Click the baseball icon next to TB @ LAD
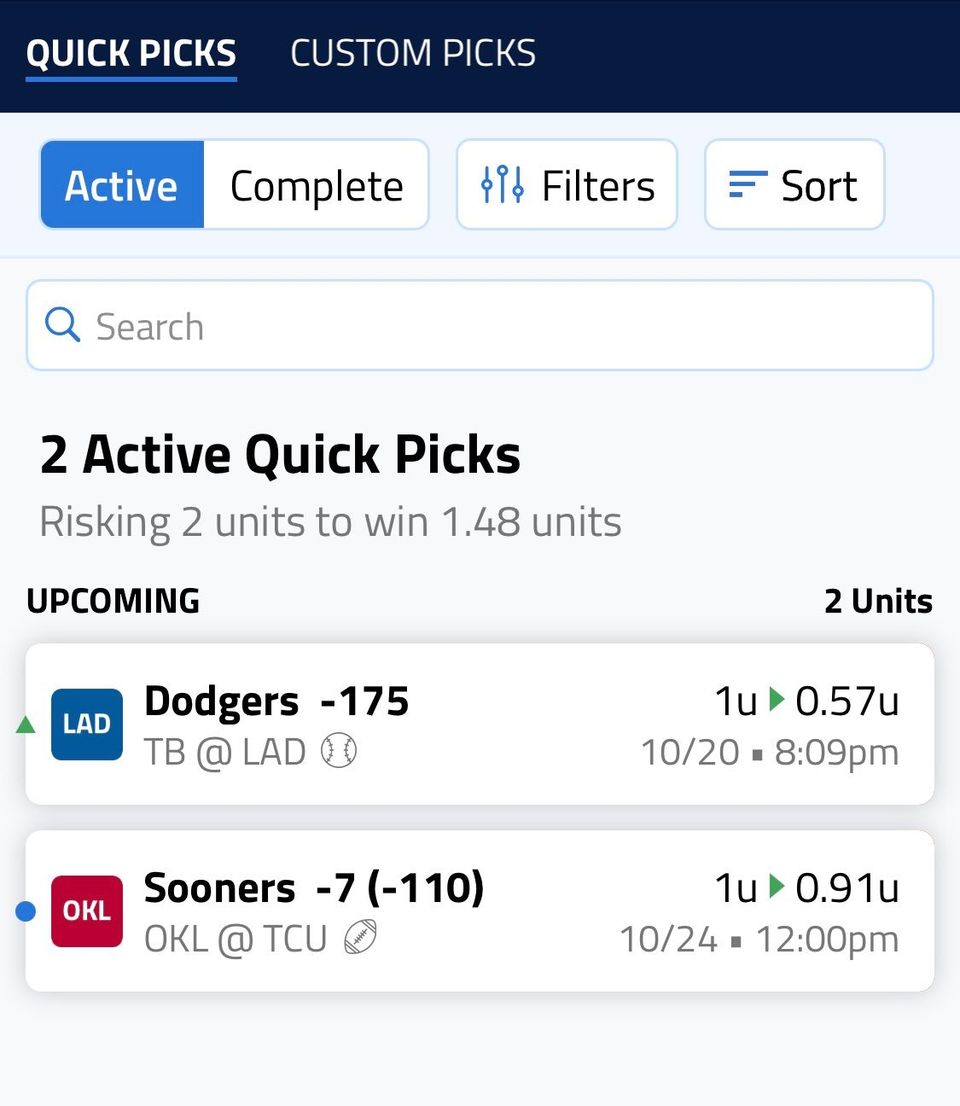960x1106 pixels. coord(338,751)
